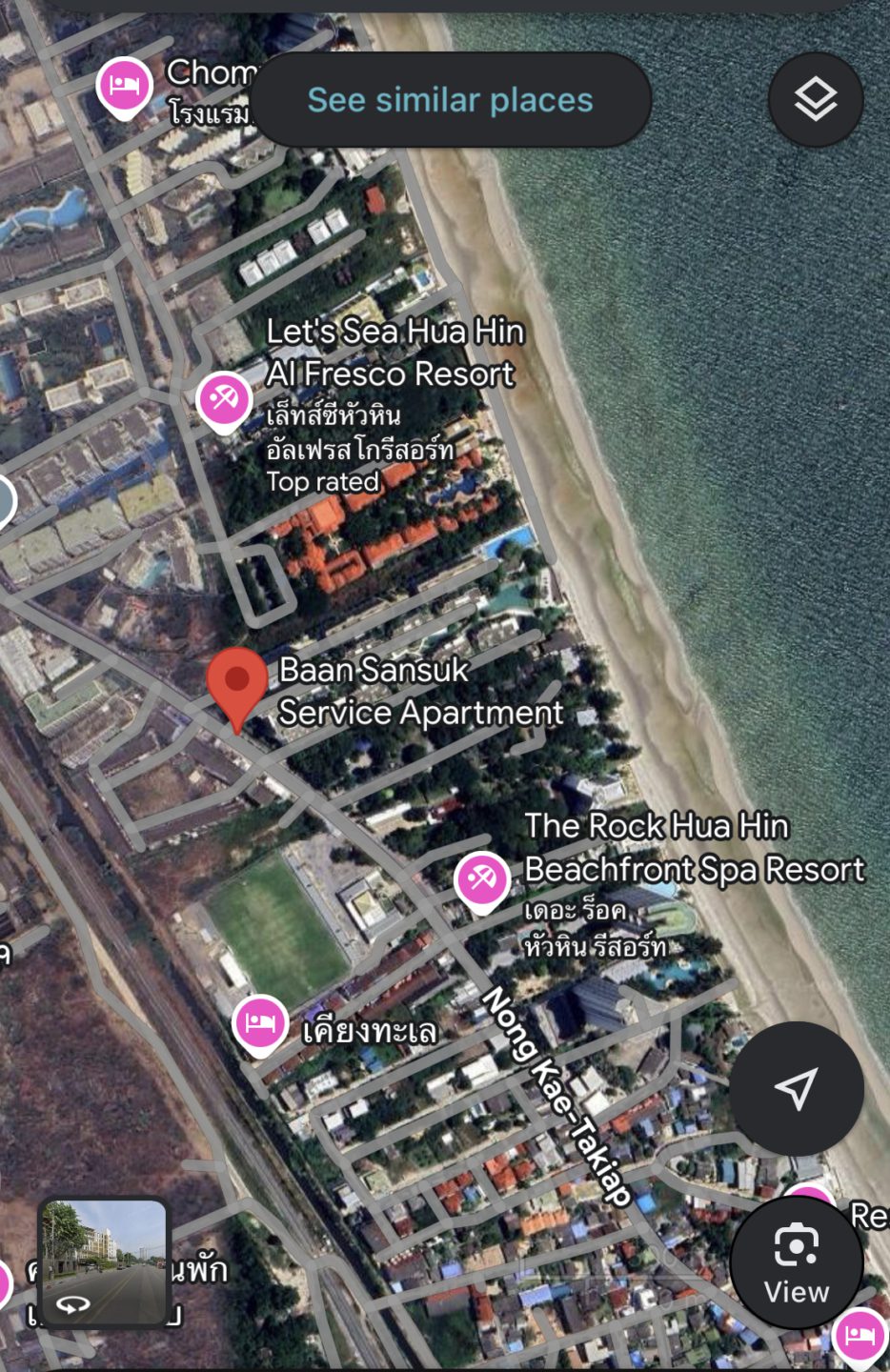
Task: Tap the See similar places button
Action: (x=450, y=100)
